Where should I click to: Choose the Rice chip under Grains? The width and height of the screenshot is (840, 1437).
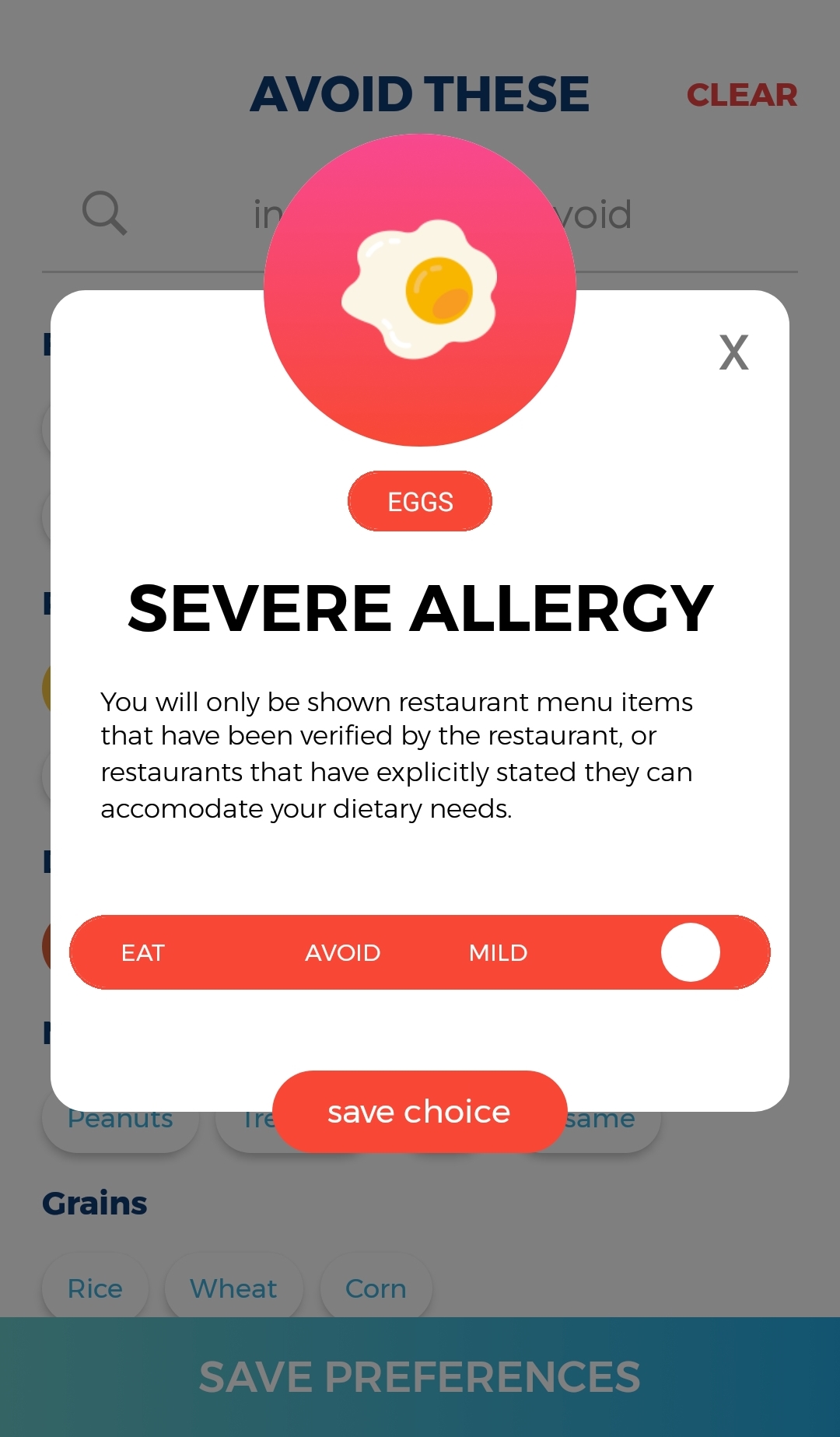click(x=94, y=1288)
